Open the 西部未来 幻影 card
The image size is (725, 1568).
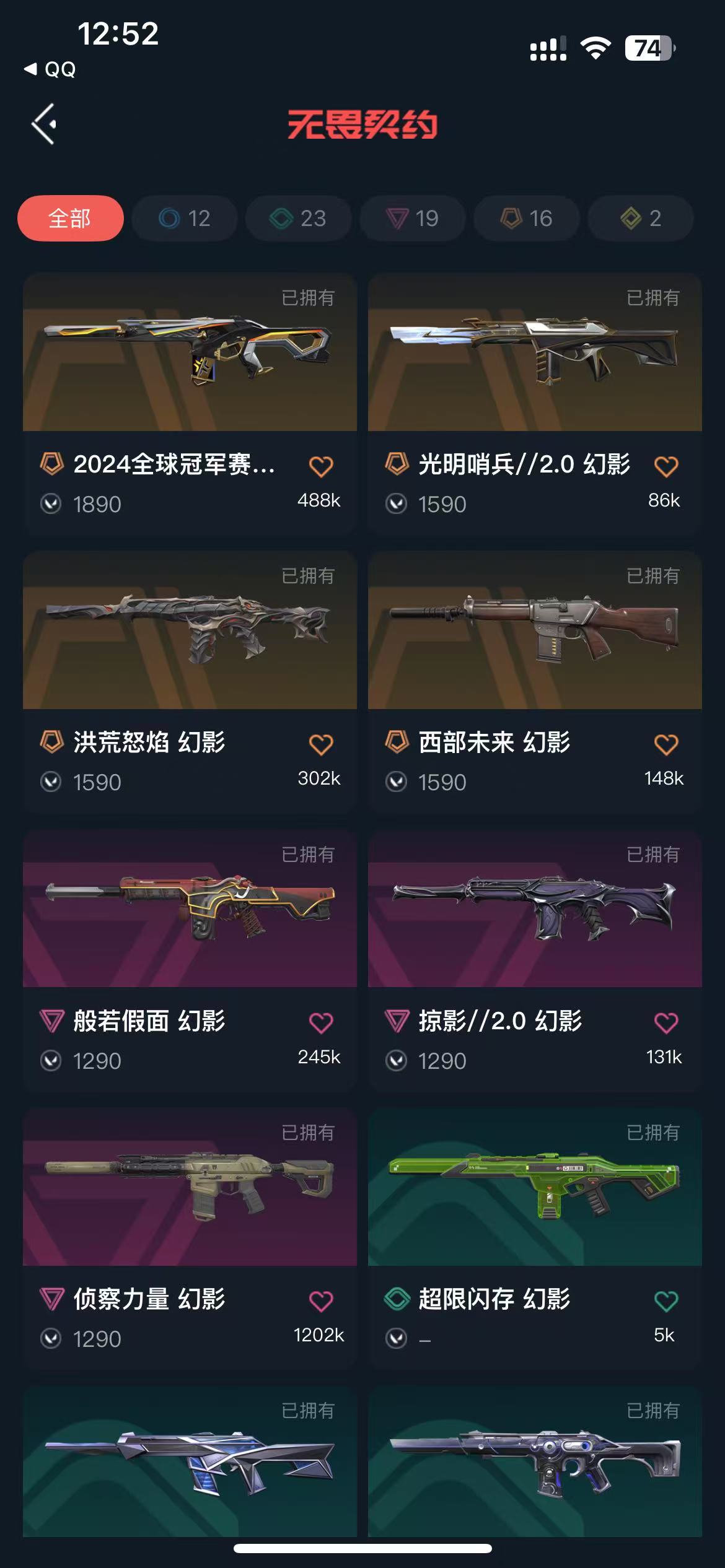(534, 630)
